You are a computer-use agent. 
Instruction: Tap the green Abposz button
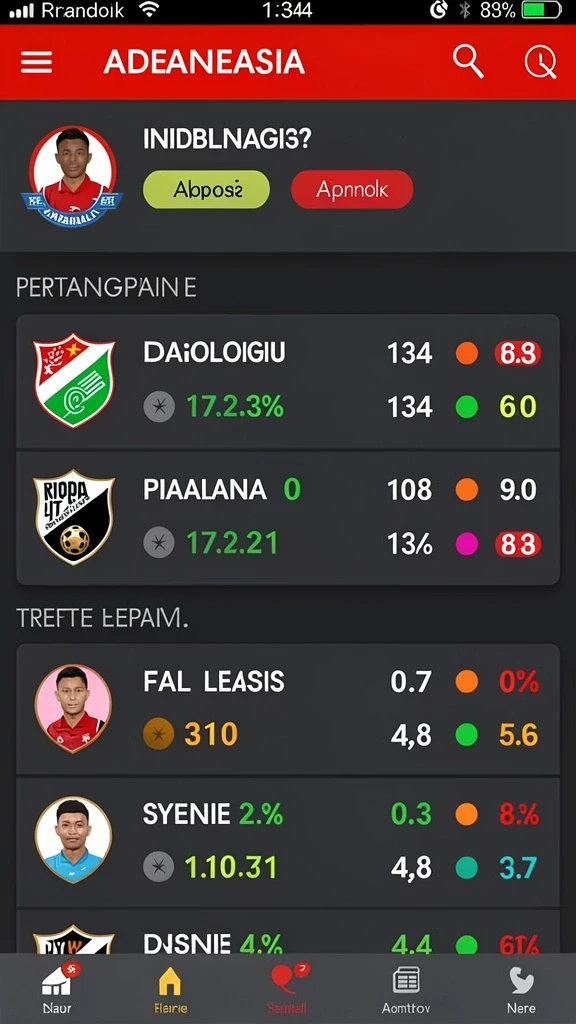[x=206, y=189]
